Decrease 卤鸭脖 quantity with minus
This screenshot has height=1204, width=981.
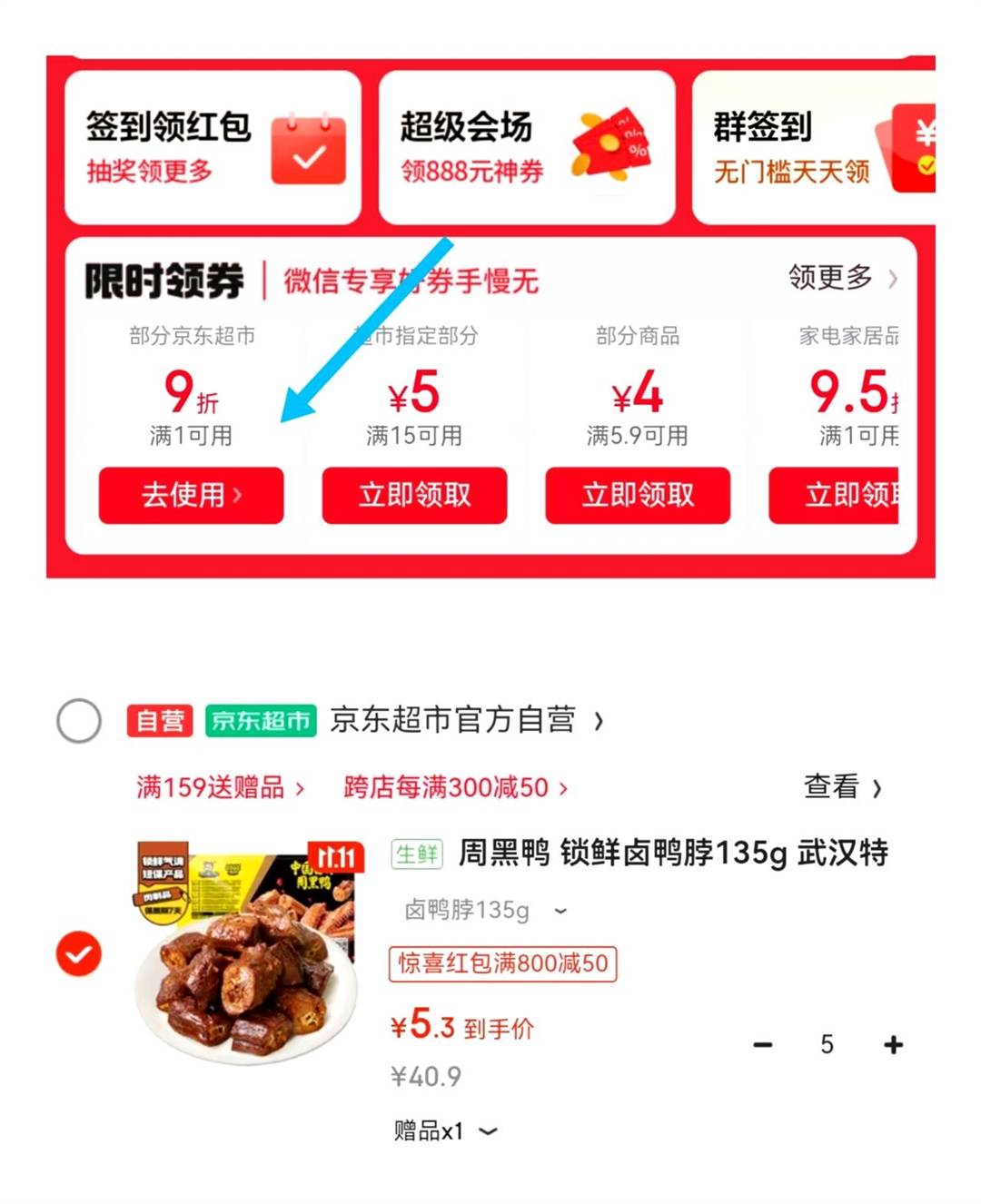[763, 1045]
